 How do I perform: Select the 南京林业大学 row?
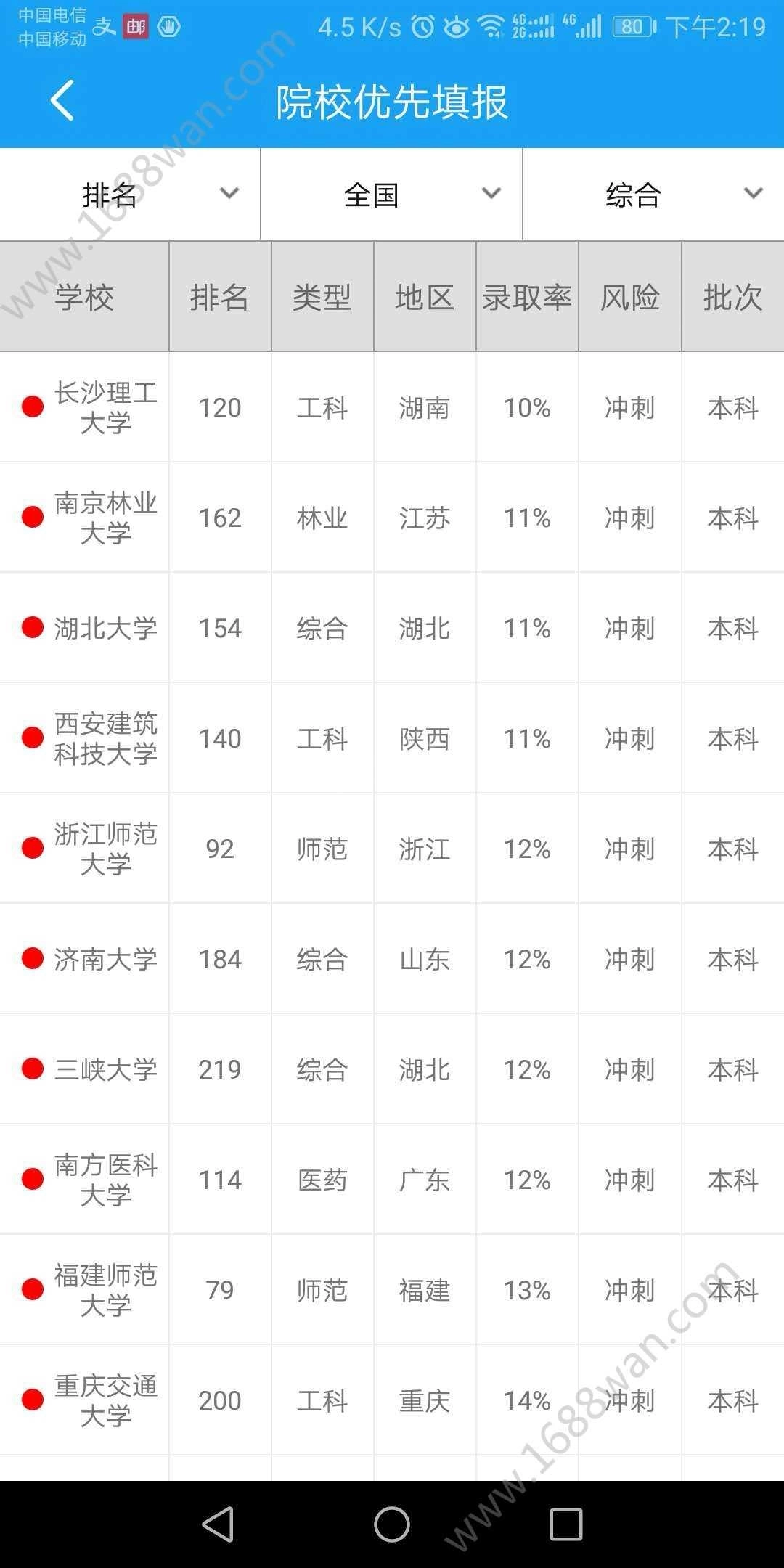click(x=105, y=518)
